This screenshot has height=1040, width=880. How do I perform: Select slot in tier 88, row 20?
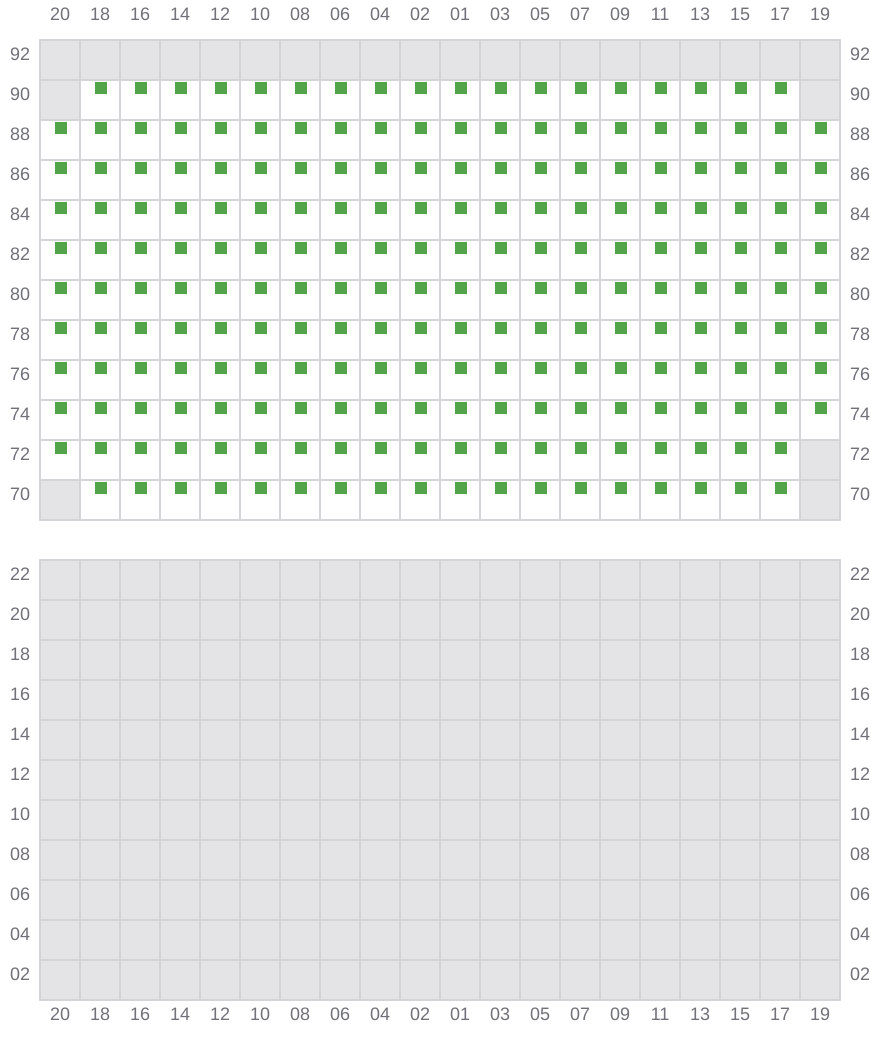tap(60, 140)
